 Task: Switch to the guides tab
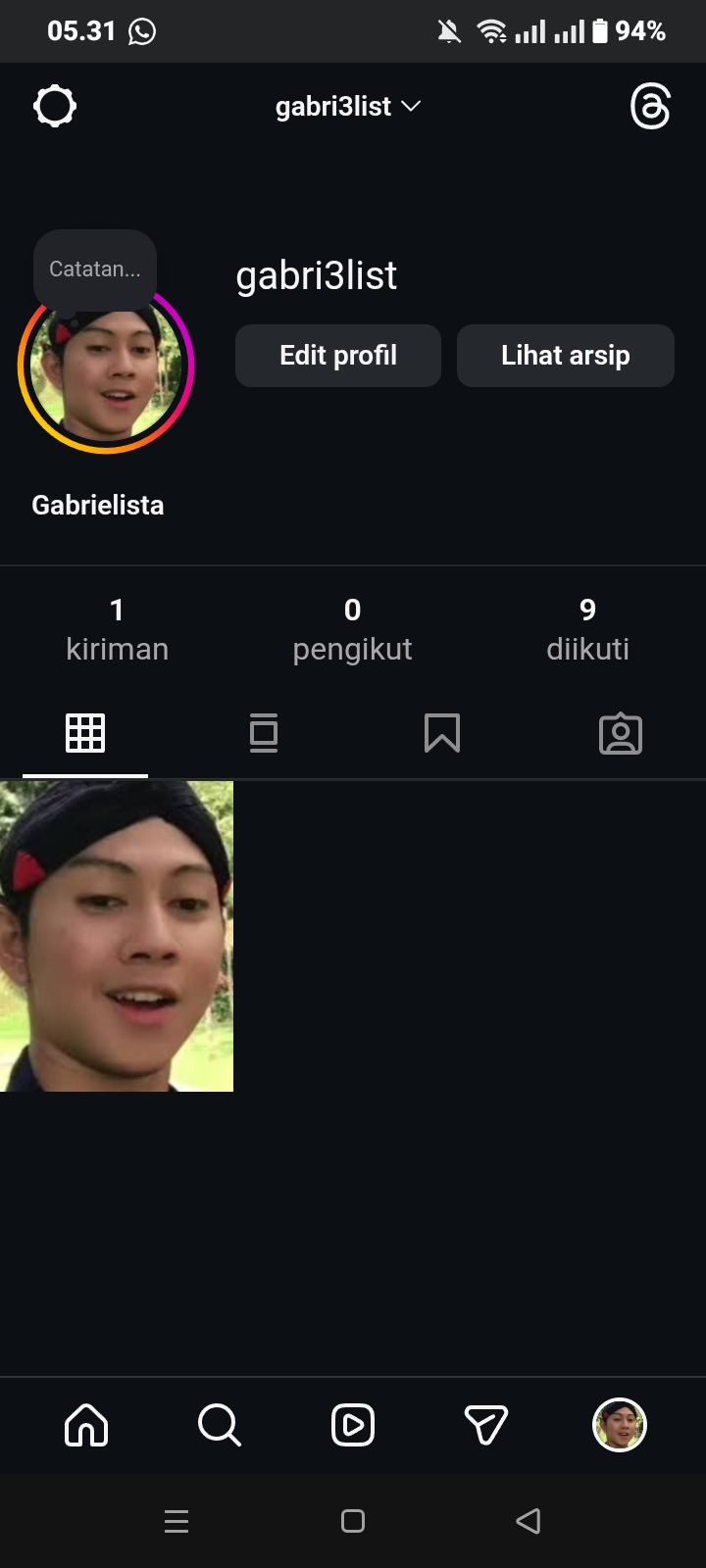[x=264, y=733]
